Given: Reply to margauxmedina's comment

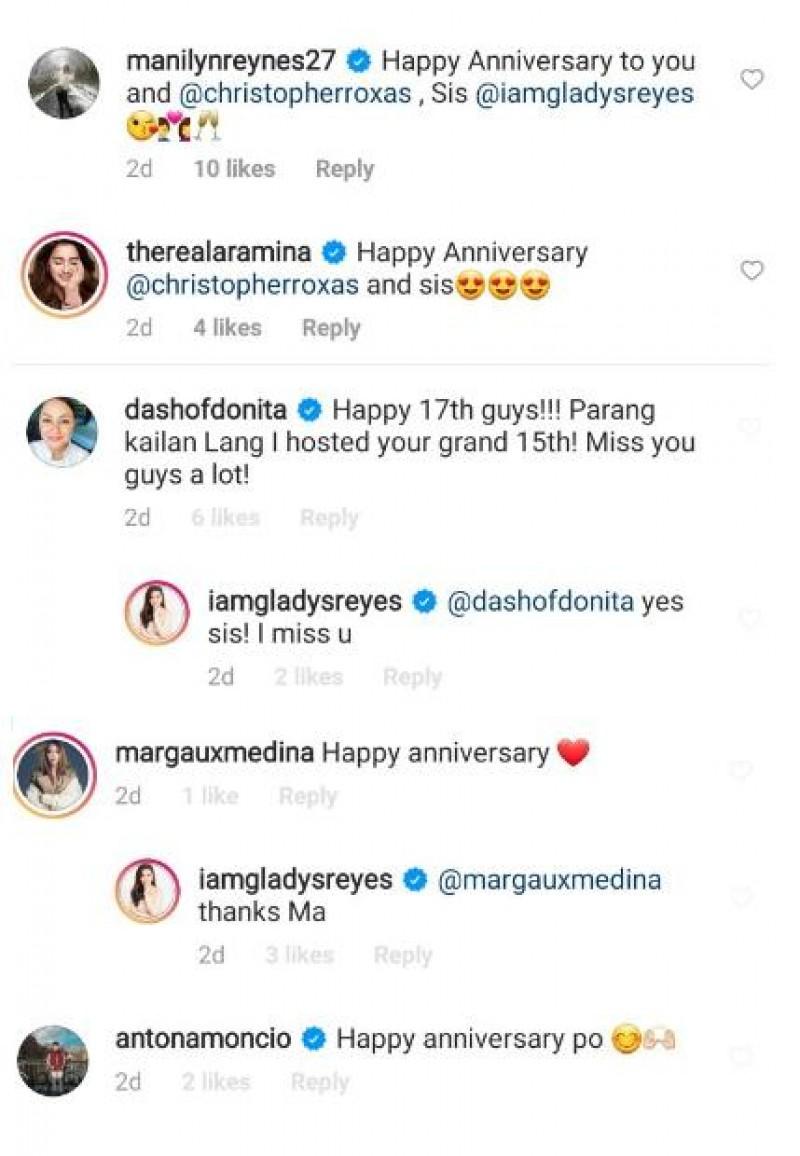Looking at the screenshot, I should [307, 797].
